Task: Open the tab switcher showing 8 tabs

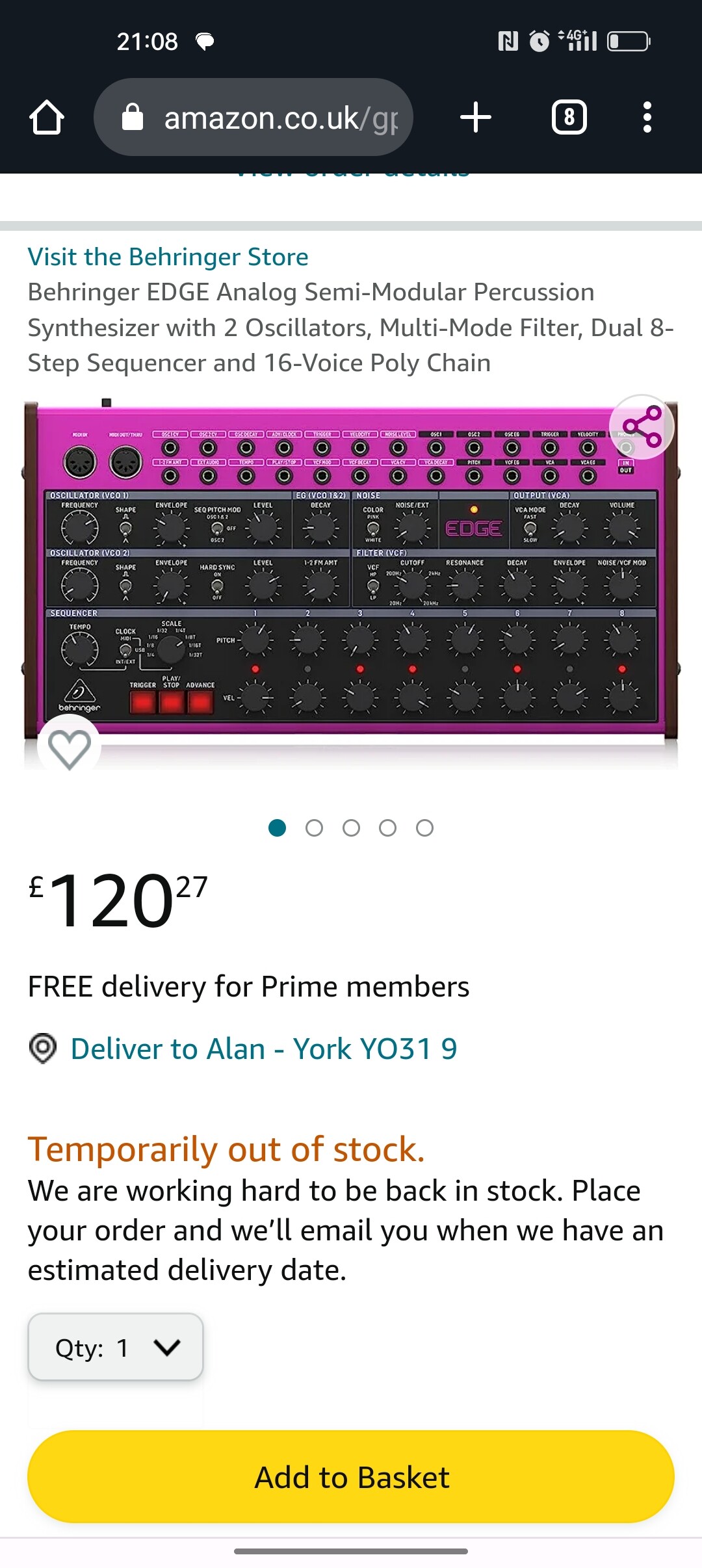Action: click(569, 118)
